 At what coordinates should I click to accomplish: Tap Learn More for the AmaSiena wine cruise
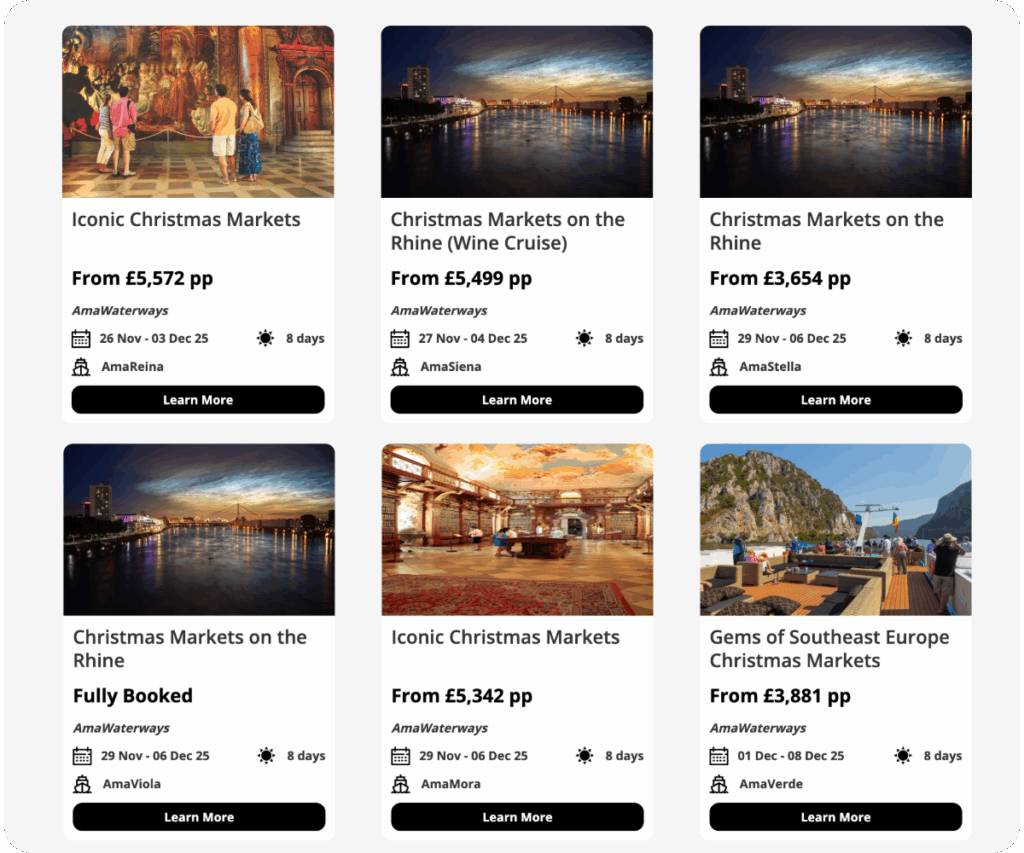point(516,400)
